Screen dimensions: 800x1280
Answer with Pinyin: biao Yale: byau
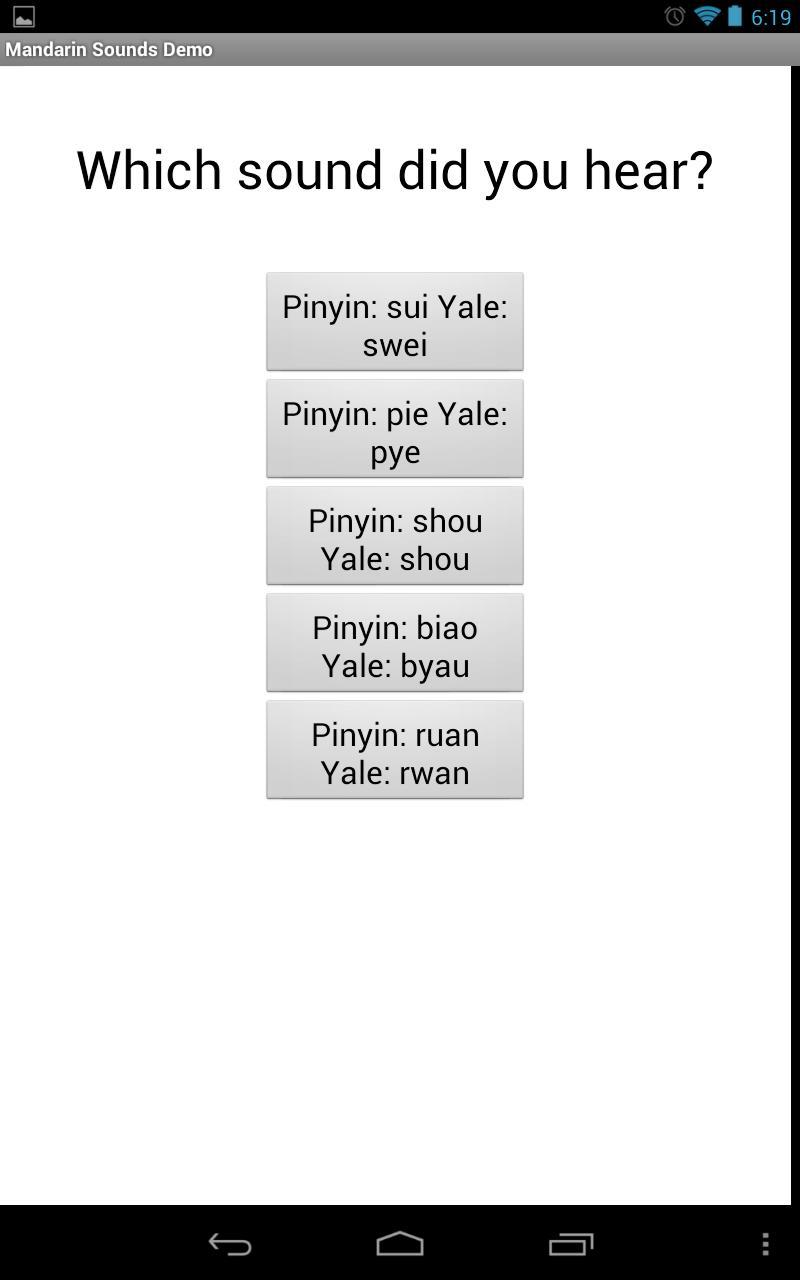[x=394, y=643]
